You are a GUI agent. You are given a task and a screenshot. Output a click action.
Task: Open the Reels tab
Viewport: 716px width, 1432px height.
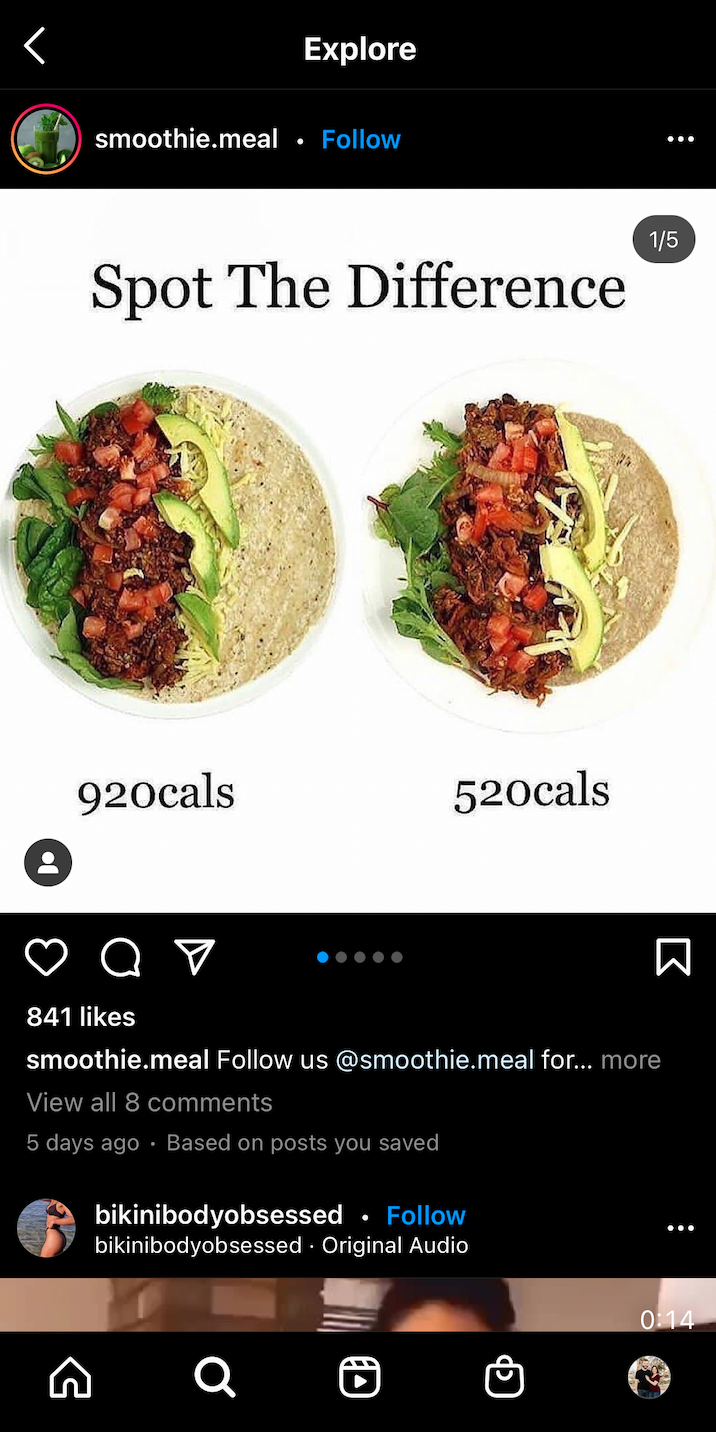(x=359, y=1378)
